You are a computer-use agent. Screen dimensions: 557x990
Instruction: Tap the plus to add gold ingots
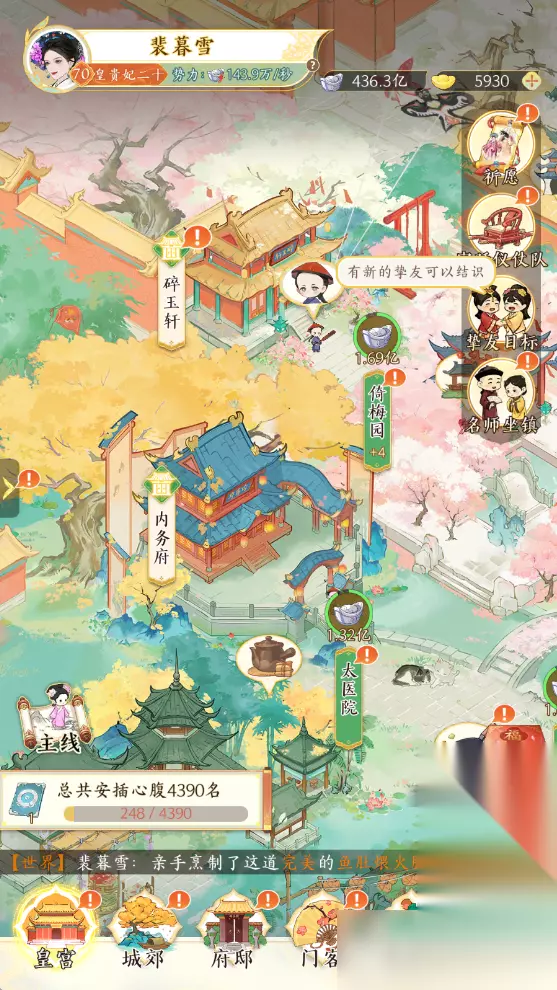coord(532,81)
